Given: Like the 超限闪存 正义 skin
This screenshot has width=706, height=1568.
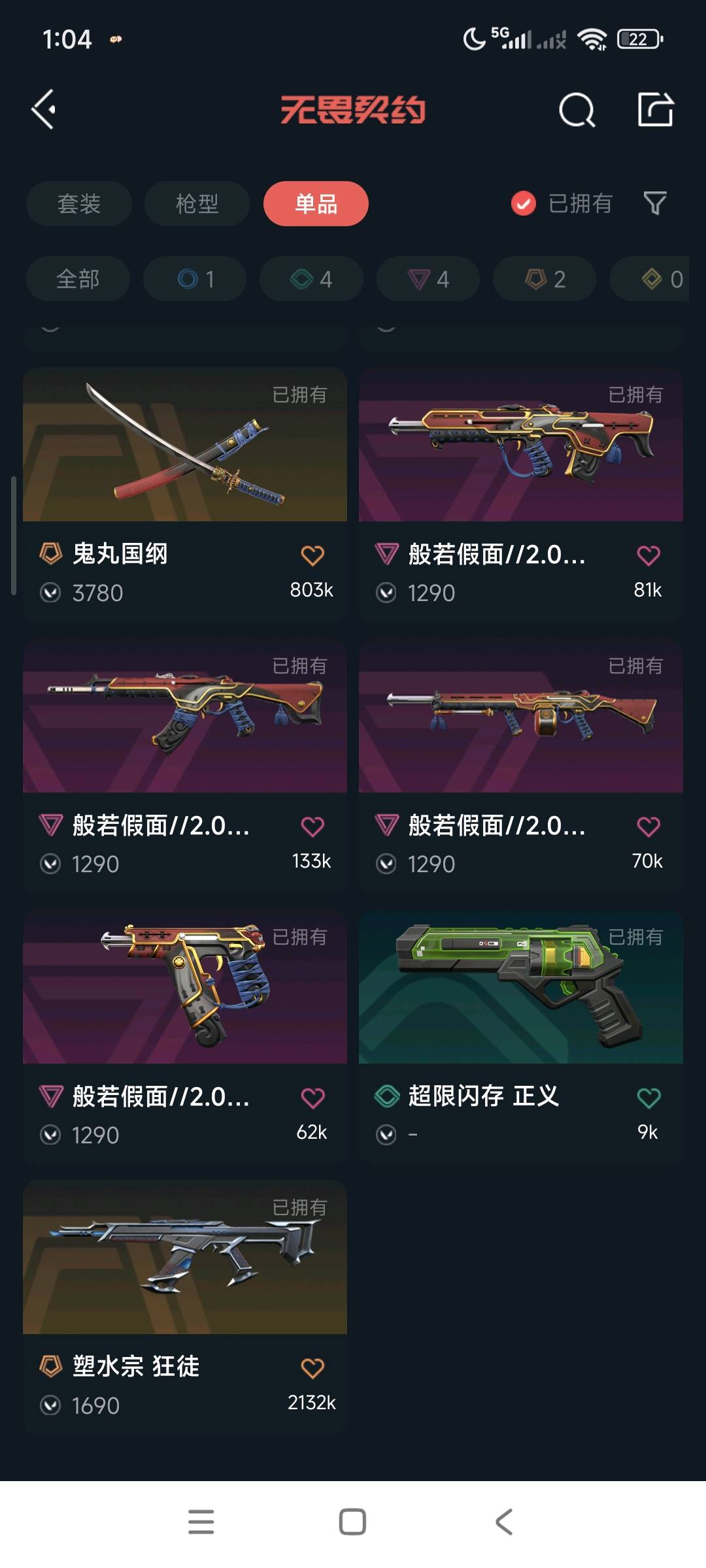Looking at the screenshot, I should pyautogui.click(x=648, y=1098).
